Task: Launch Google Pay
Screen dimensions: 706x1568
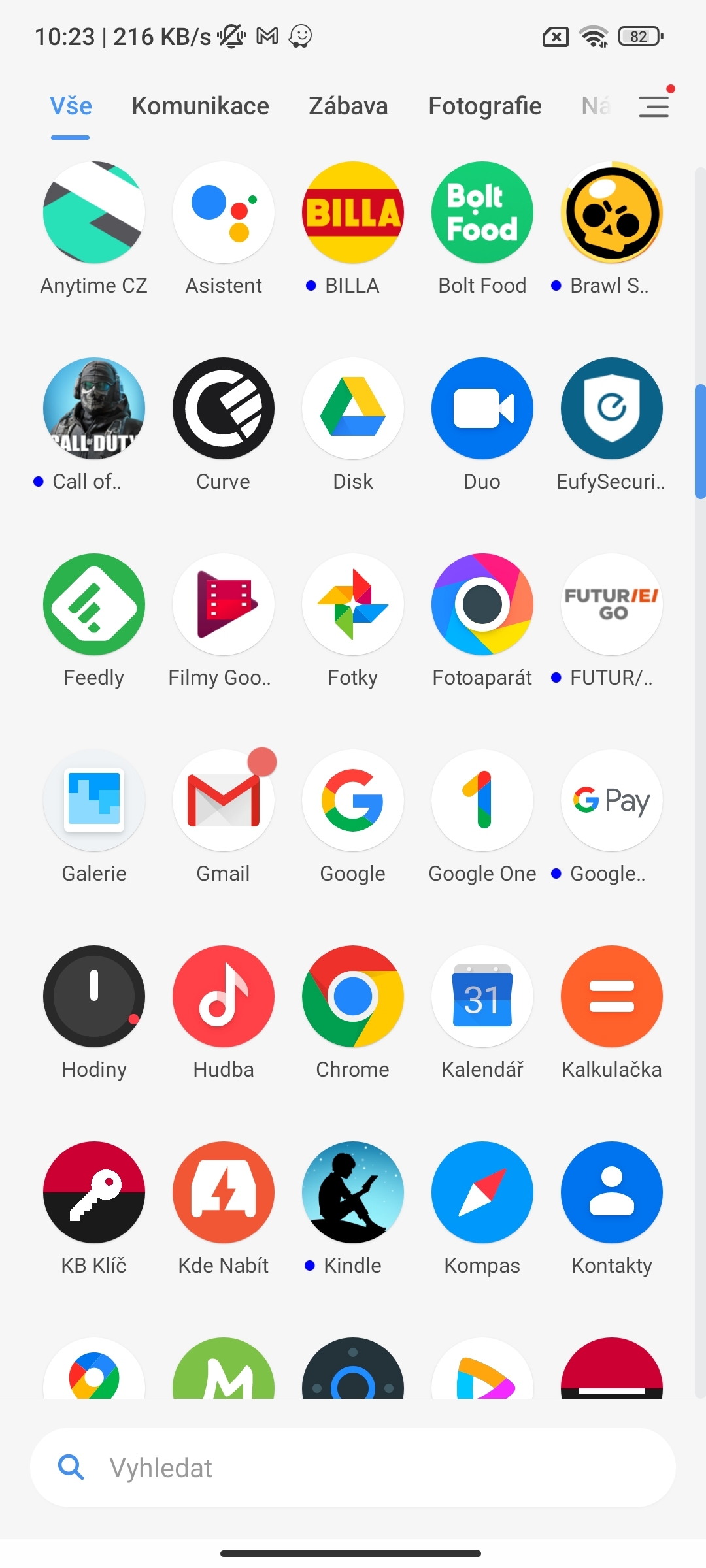Action: pyautogui.click(x=611, y=800)
